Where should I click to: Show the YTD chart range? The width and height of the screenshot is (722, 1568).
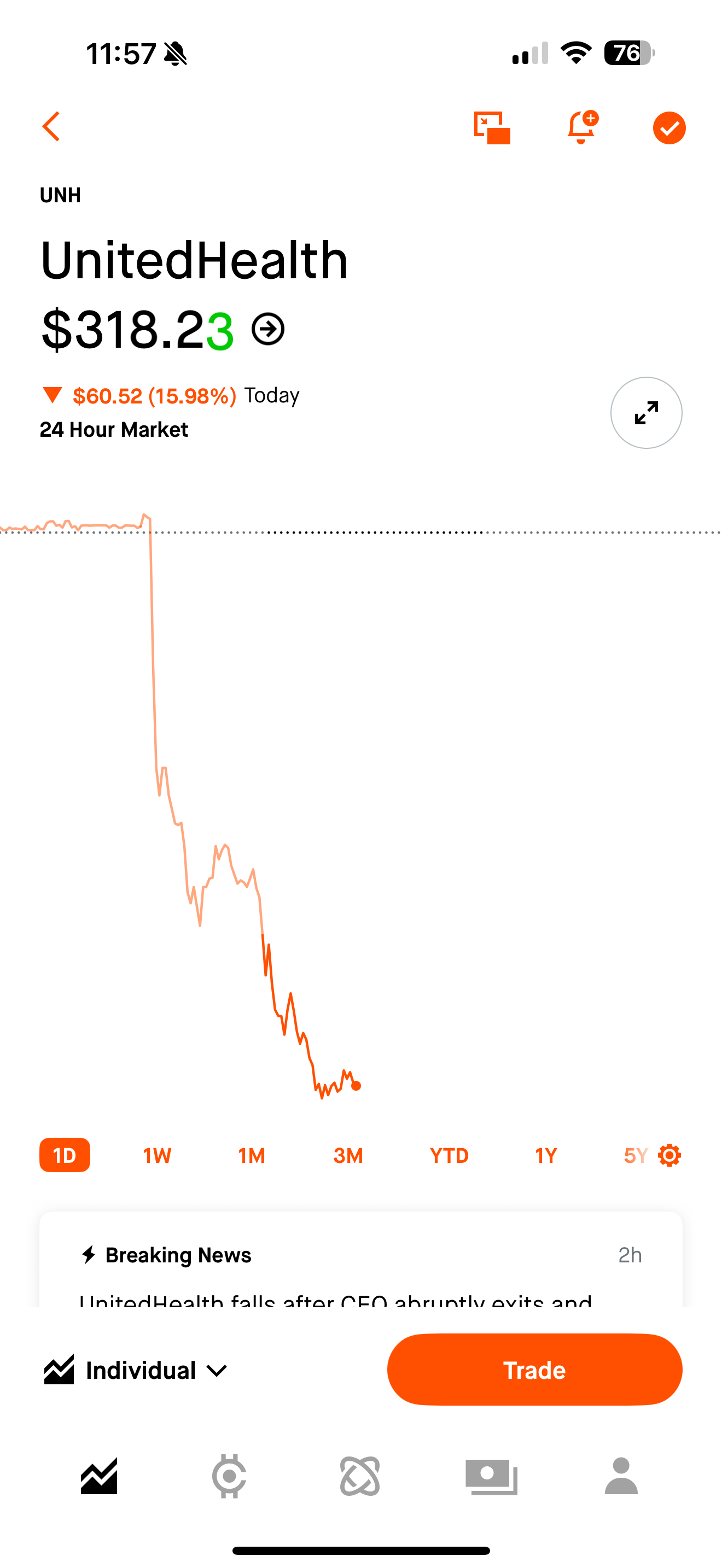click(449, 1155)
